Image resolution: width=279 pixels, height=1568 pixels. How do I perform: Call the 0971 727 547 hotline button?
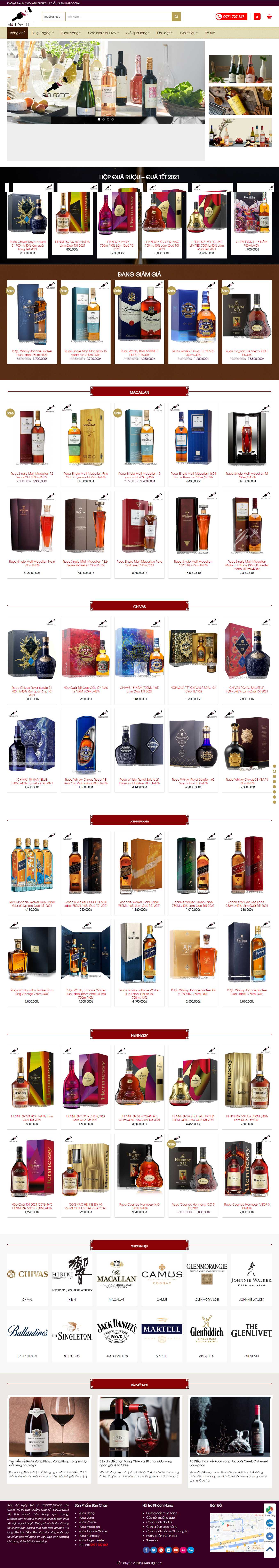[x=231, y=16]
